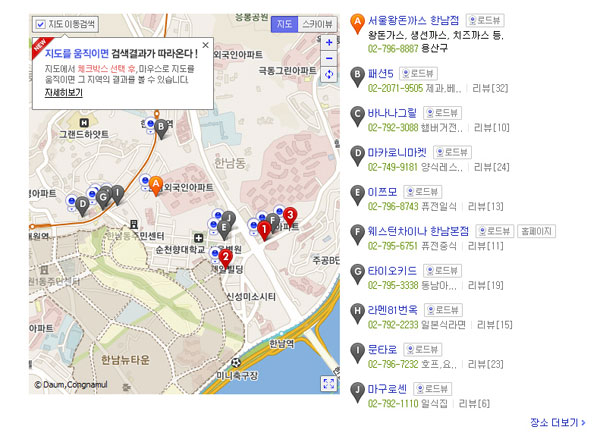Switch to the 스카이뷰 map view

(x=319, y=22)
